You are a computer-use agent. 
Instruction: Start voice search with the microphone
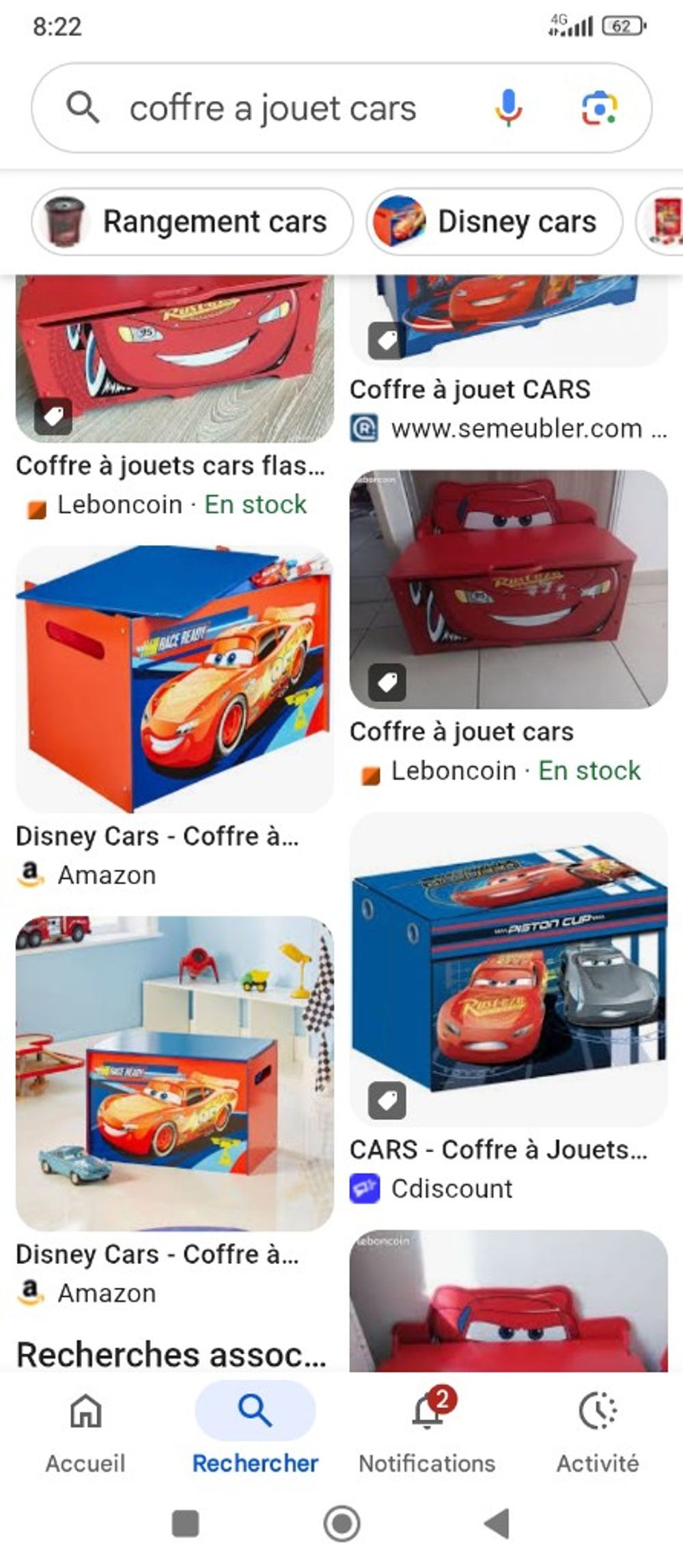(x=508, y=109)
